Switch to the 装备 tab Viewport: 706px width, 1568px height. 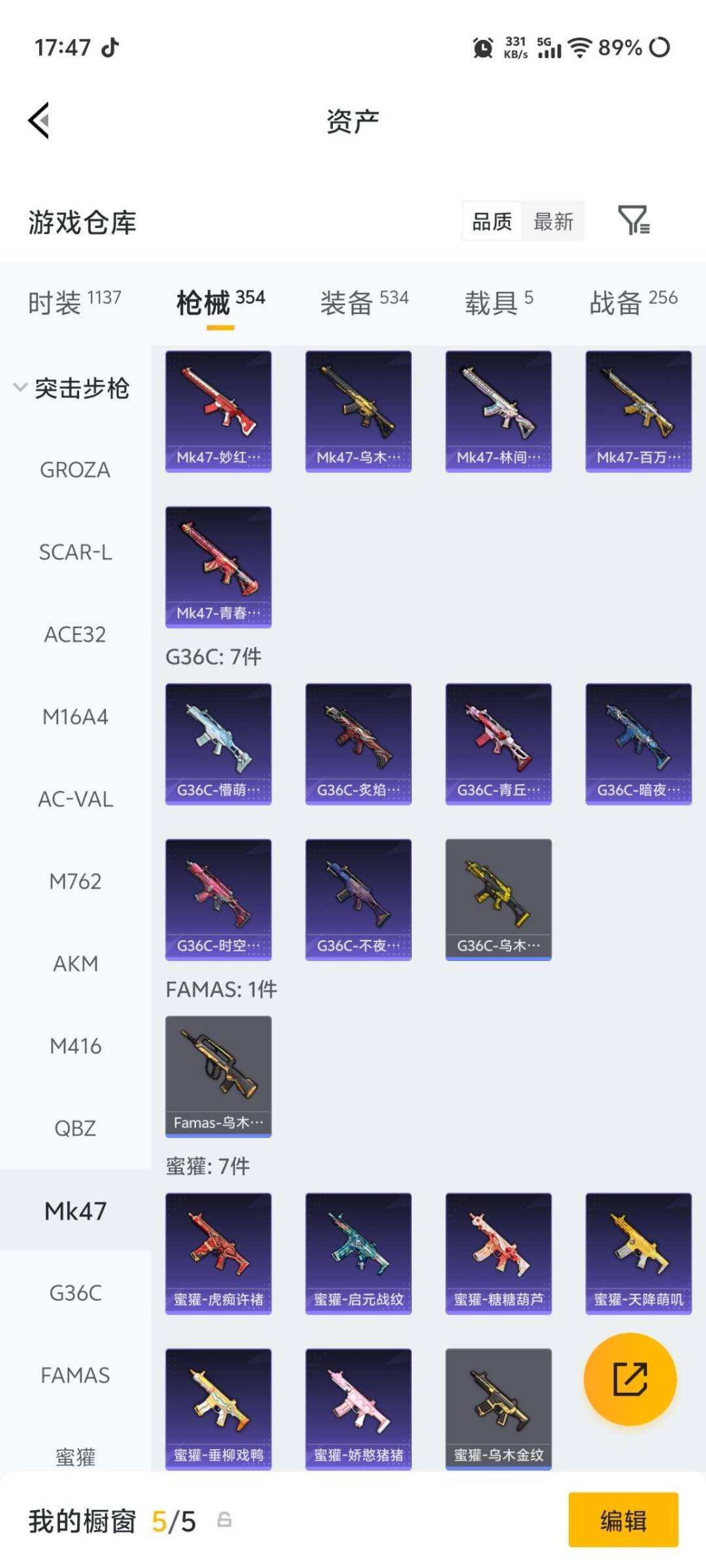tap(364, 303)
